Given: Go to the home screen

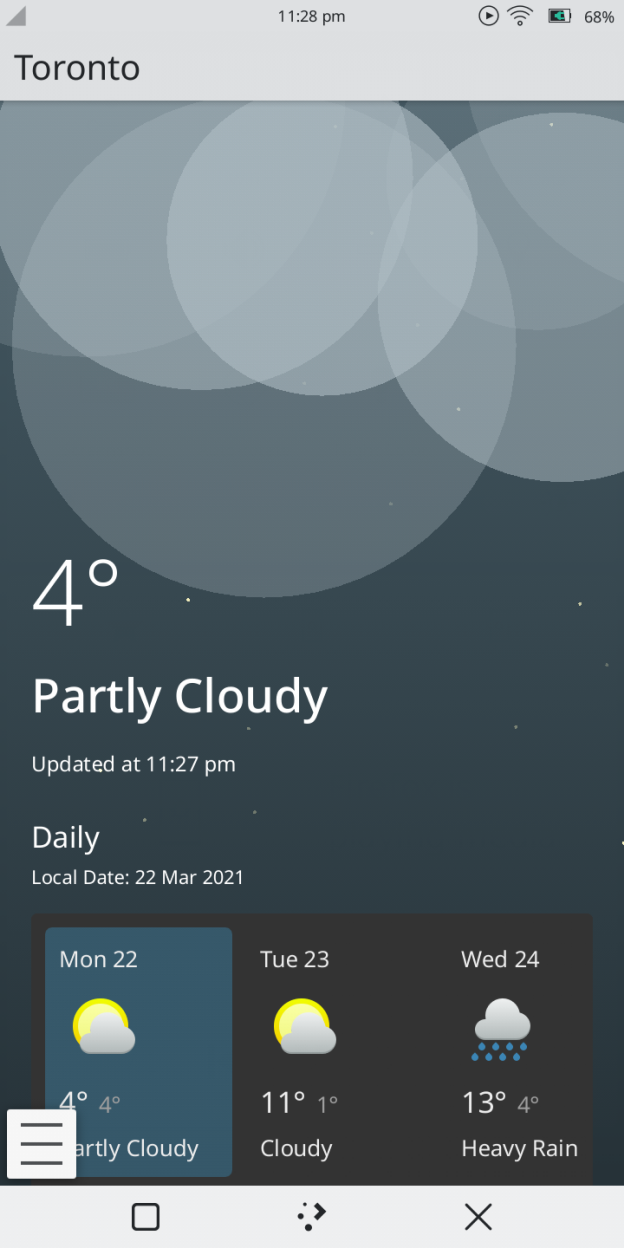Looking at the screenshot, I should [x=312, y=1217].
